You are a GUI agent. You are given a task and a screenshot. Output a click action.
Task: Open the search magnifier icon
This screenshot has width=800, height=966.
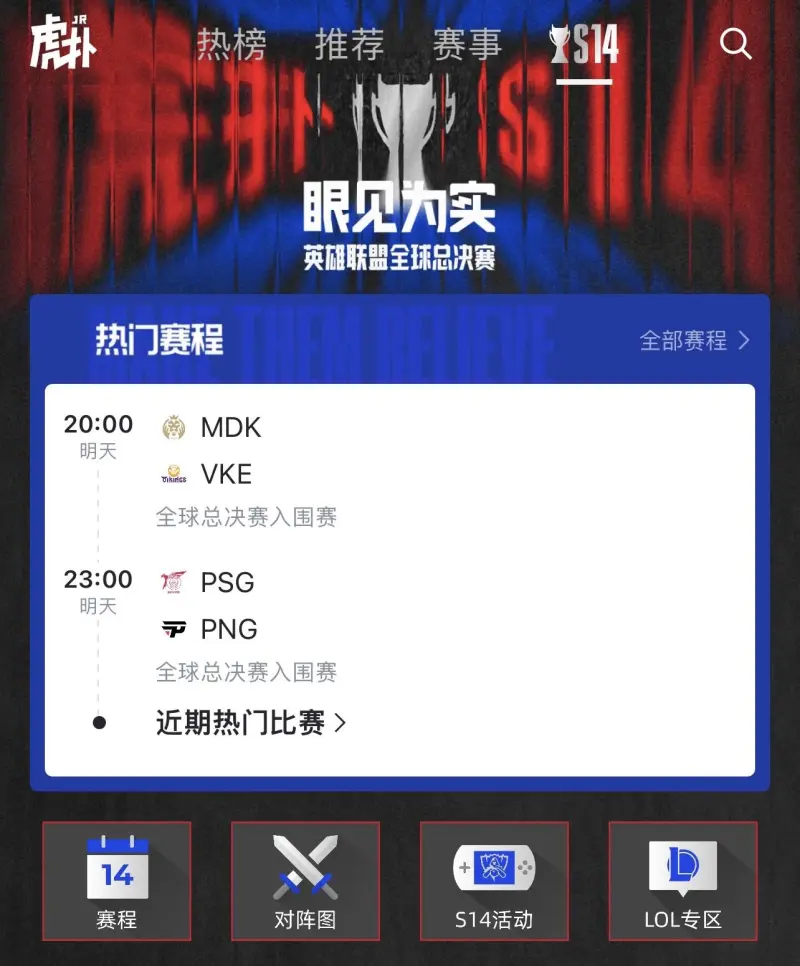pos(736,44)
